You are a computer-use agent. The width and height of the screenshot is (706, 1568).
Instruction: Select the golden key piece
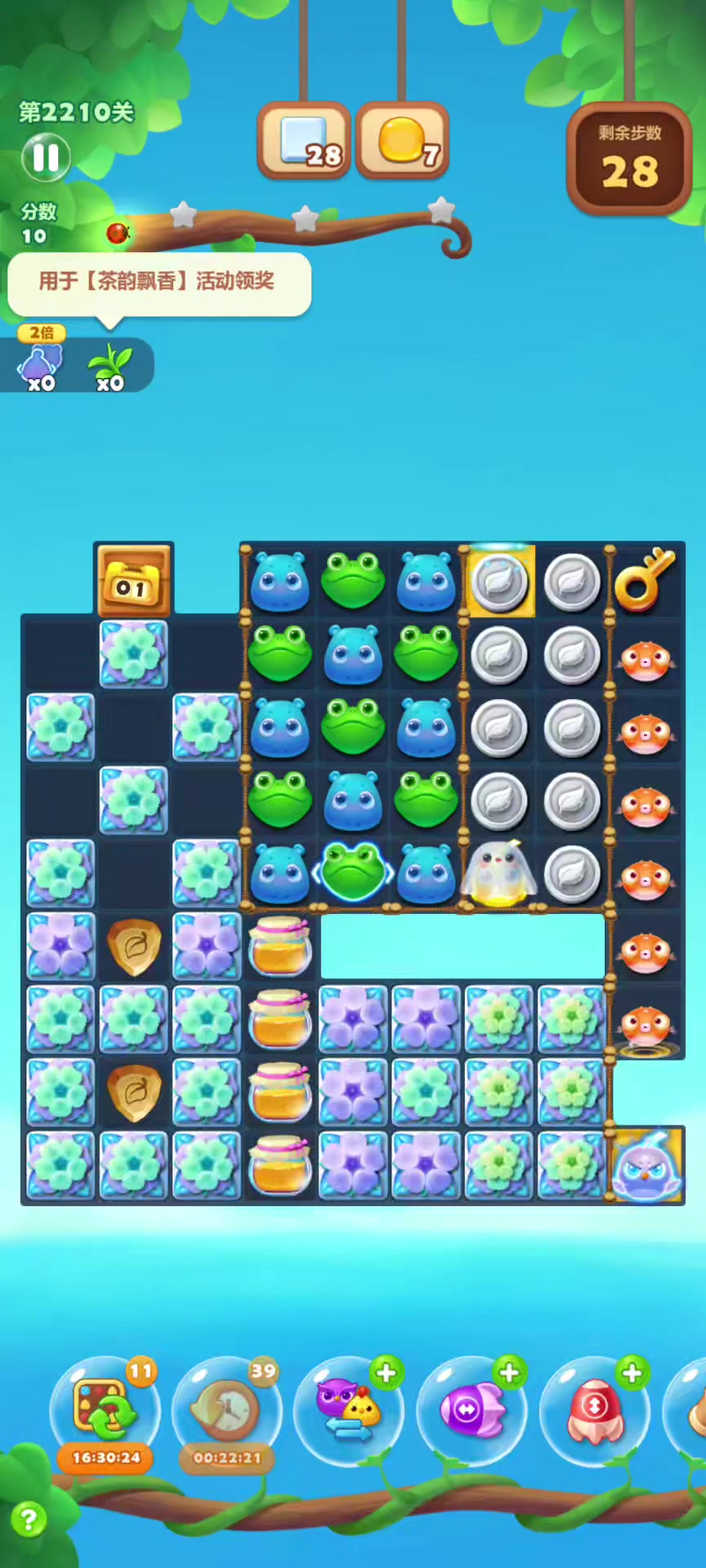(645, 580)
